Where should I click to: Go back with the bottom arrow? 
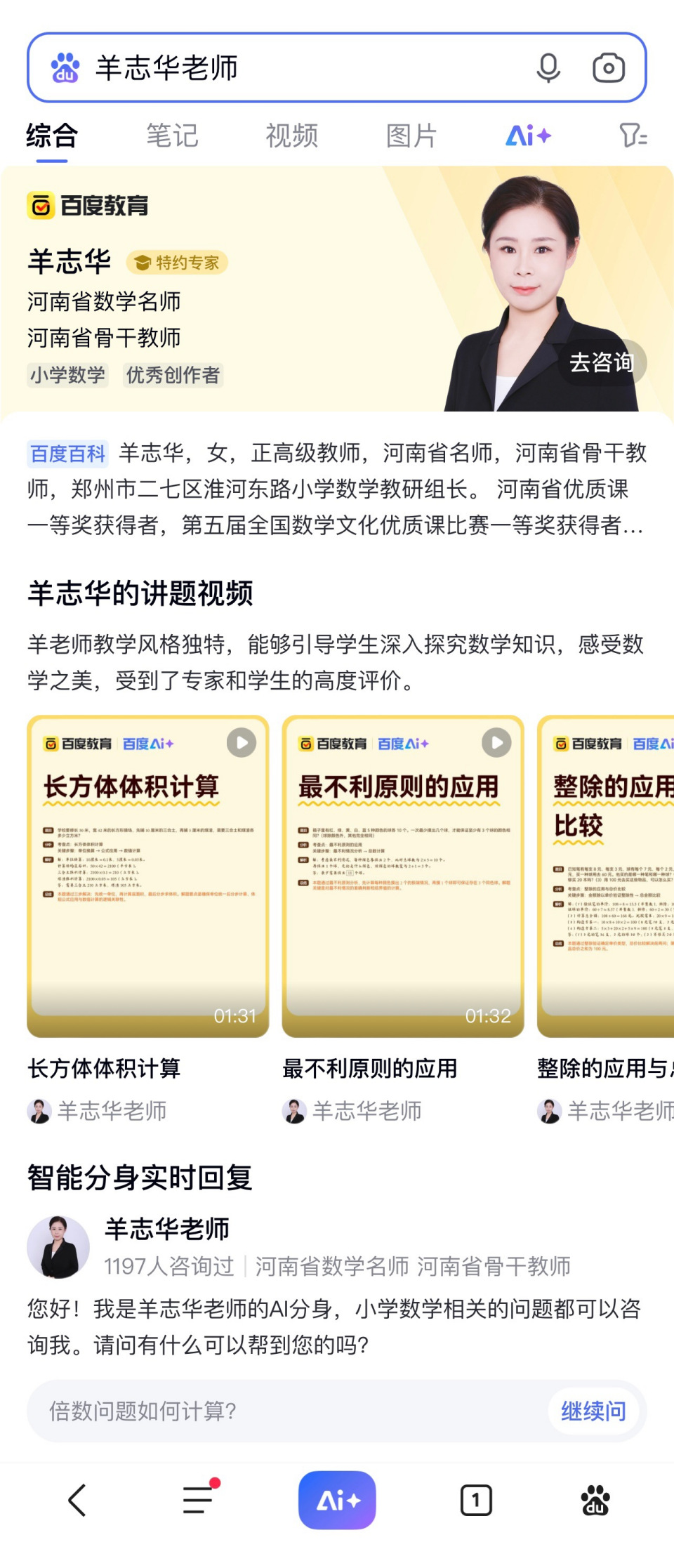click(x=77, y=1501)
